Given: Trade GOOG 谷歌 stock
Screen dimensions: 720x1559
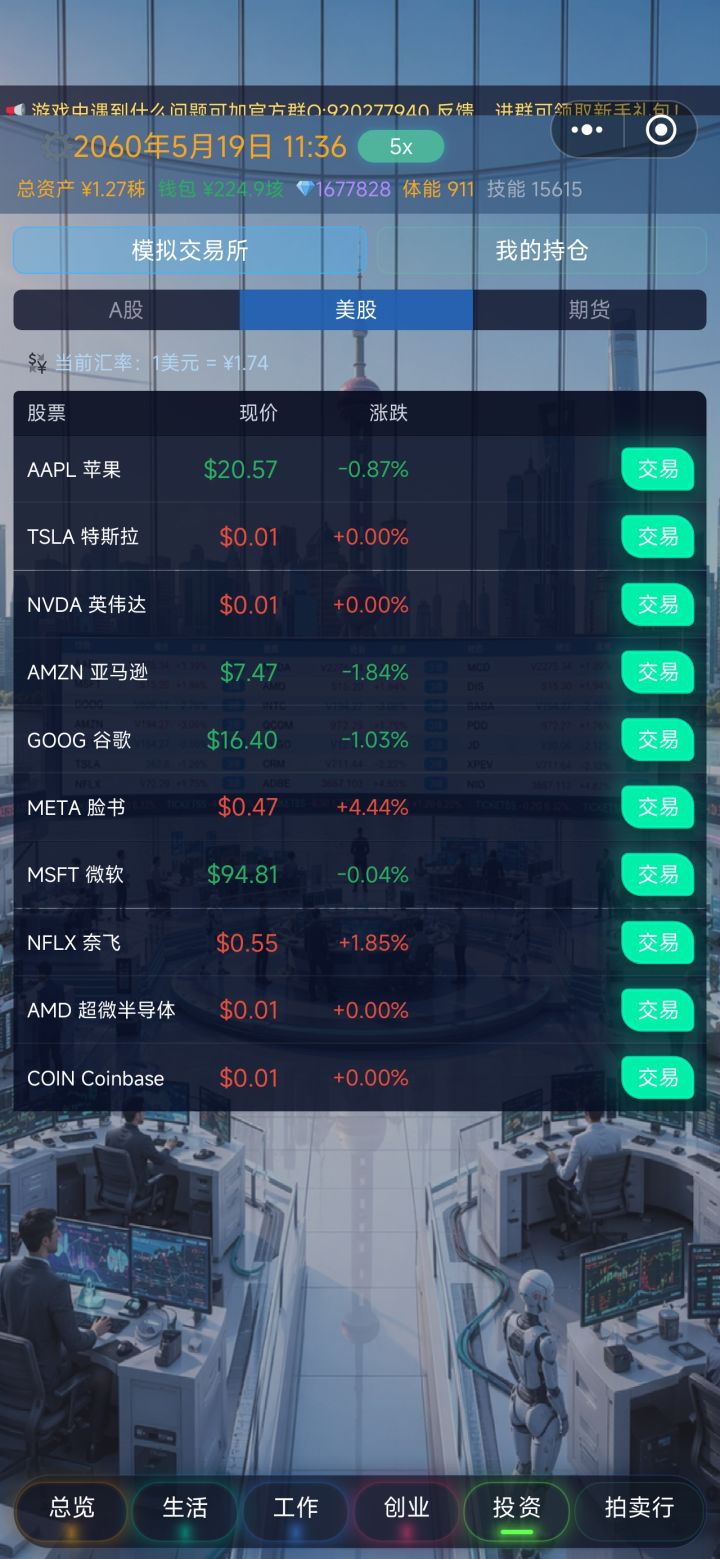Looking at the screenshot, I should [x=658, y=740].
